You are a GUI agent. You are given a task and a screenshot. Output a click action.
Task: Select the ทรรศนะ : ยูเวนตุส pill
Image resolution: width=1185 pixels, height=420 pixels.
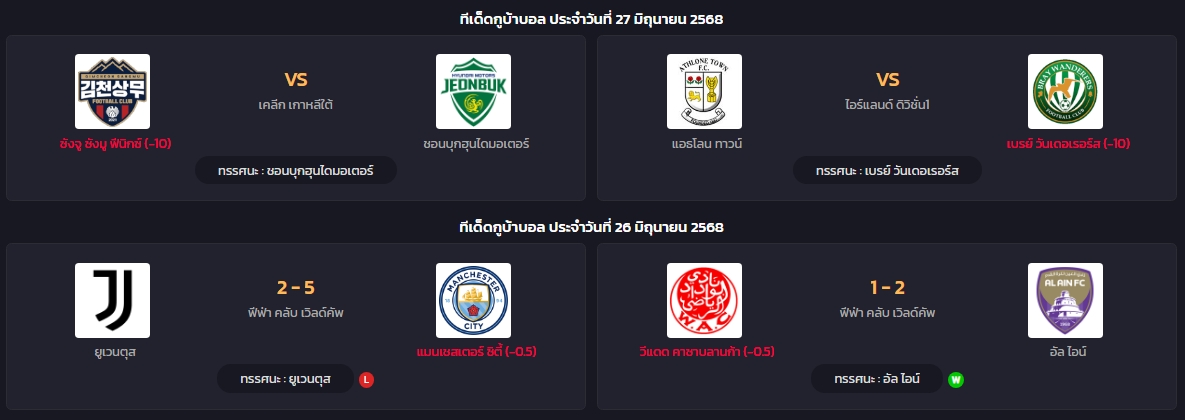pyautogui.click(x=286, y=379)
